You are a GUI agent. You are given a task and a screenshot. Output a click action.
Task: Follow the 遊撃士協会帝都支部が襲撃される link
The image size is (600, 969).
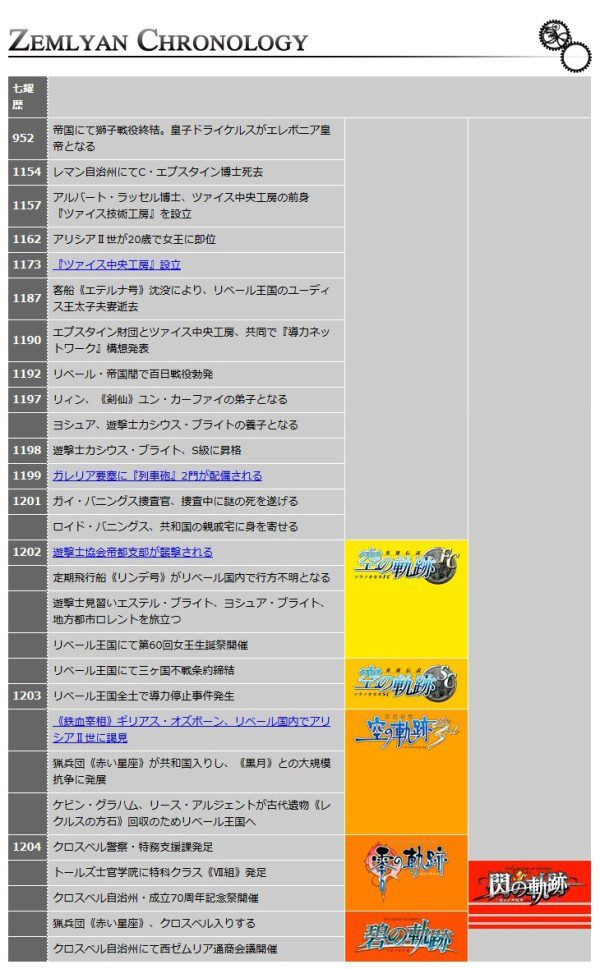[x=132, y=552]
